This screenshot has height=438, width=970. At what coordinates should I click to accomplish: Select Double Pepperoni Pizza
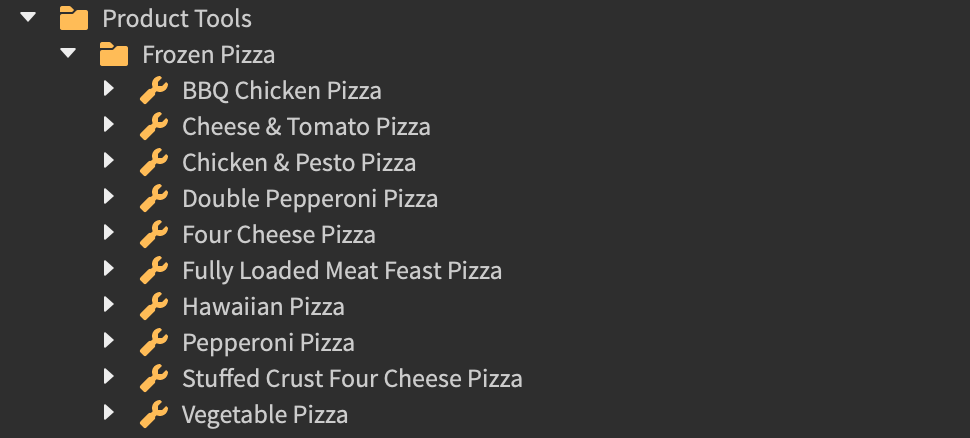pyautogui.click(x=309, y=199)
